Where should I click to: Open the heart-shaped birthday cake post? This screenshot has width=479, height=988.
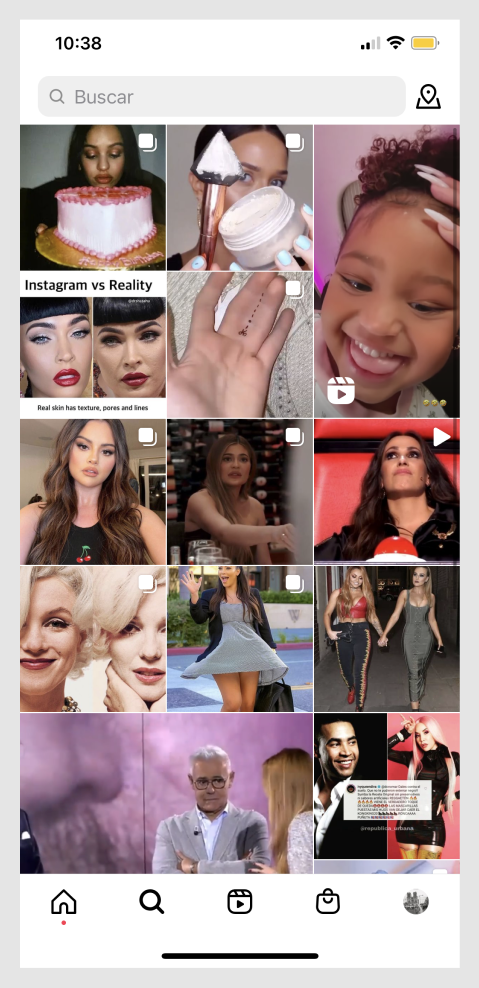(x=93, y=197)
